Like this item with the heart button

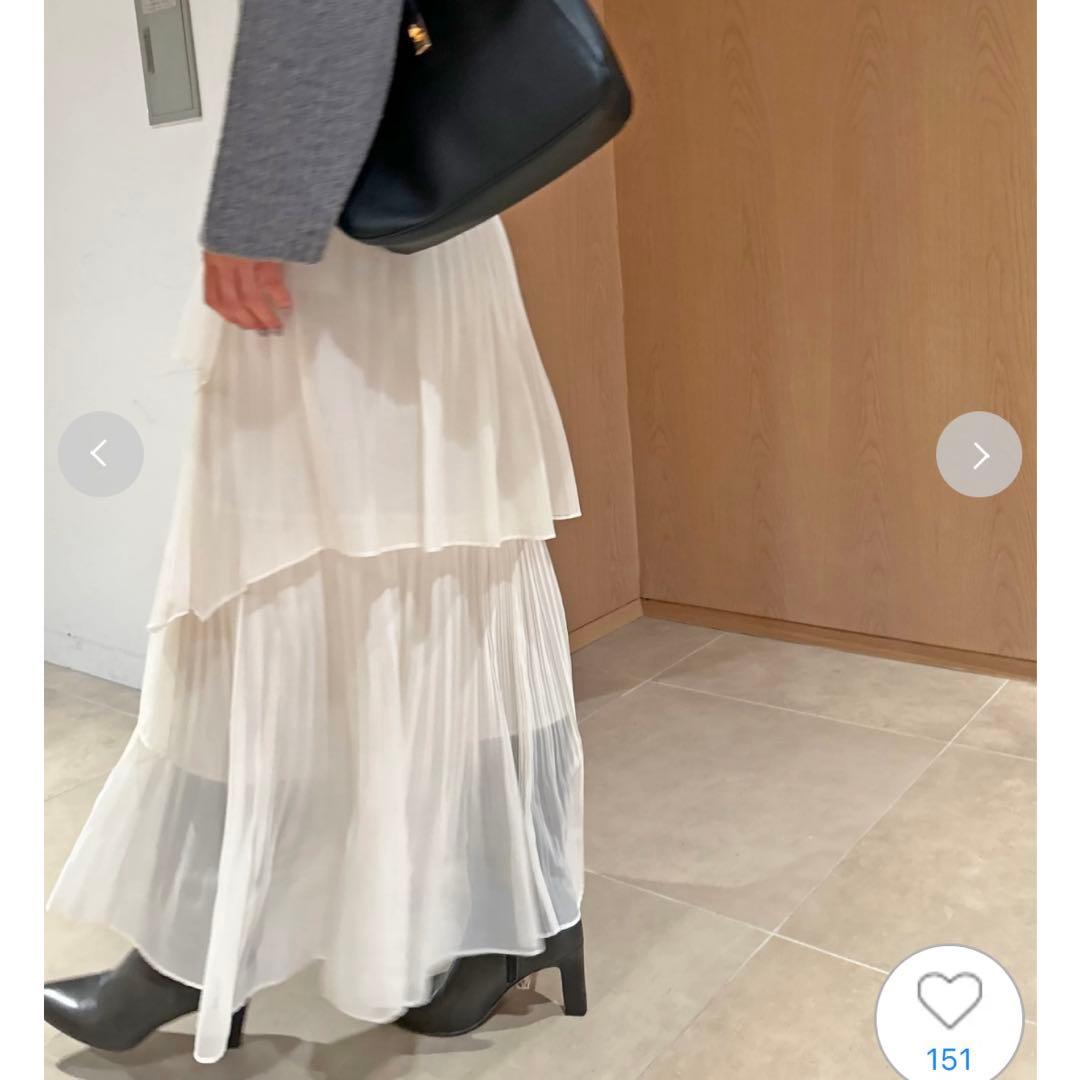[949, 1003]
